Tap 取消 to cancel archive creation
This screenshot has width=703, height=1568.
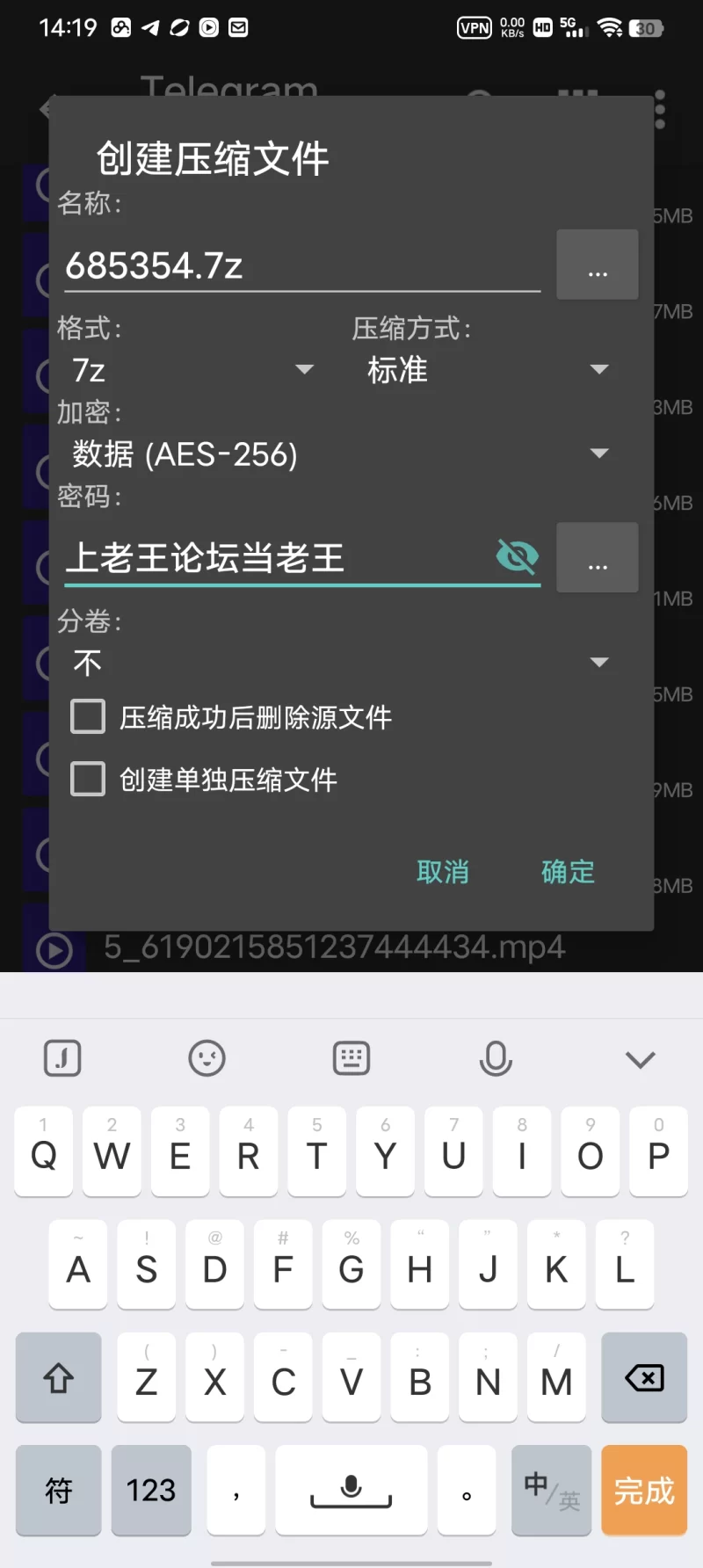click(443, 872)
